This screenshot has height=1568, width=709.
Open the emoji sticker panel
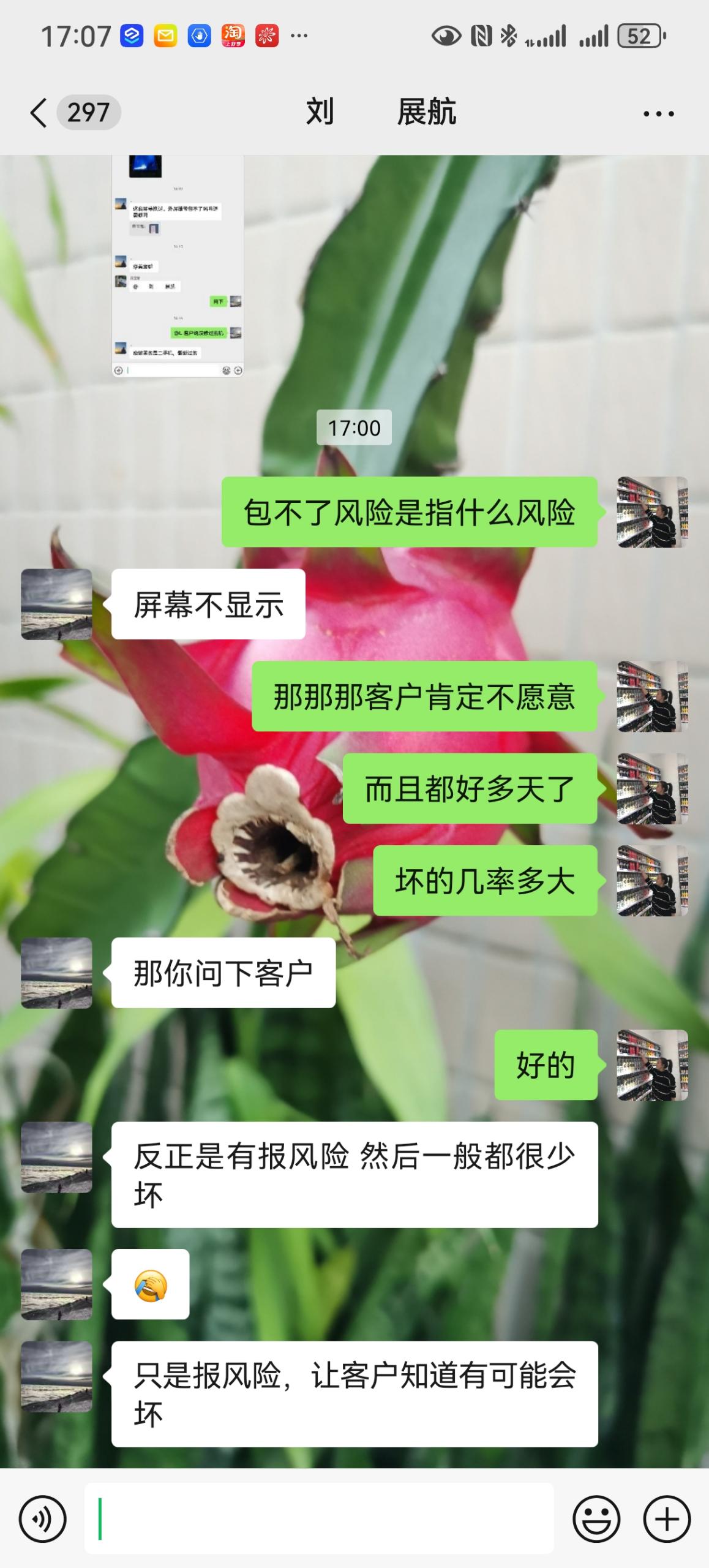[596, 1519]
